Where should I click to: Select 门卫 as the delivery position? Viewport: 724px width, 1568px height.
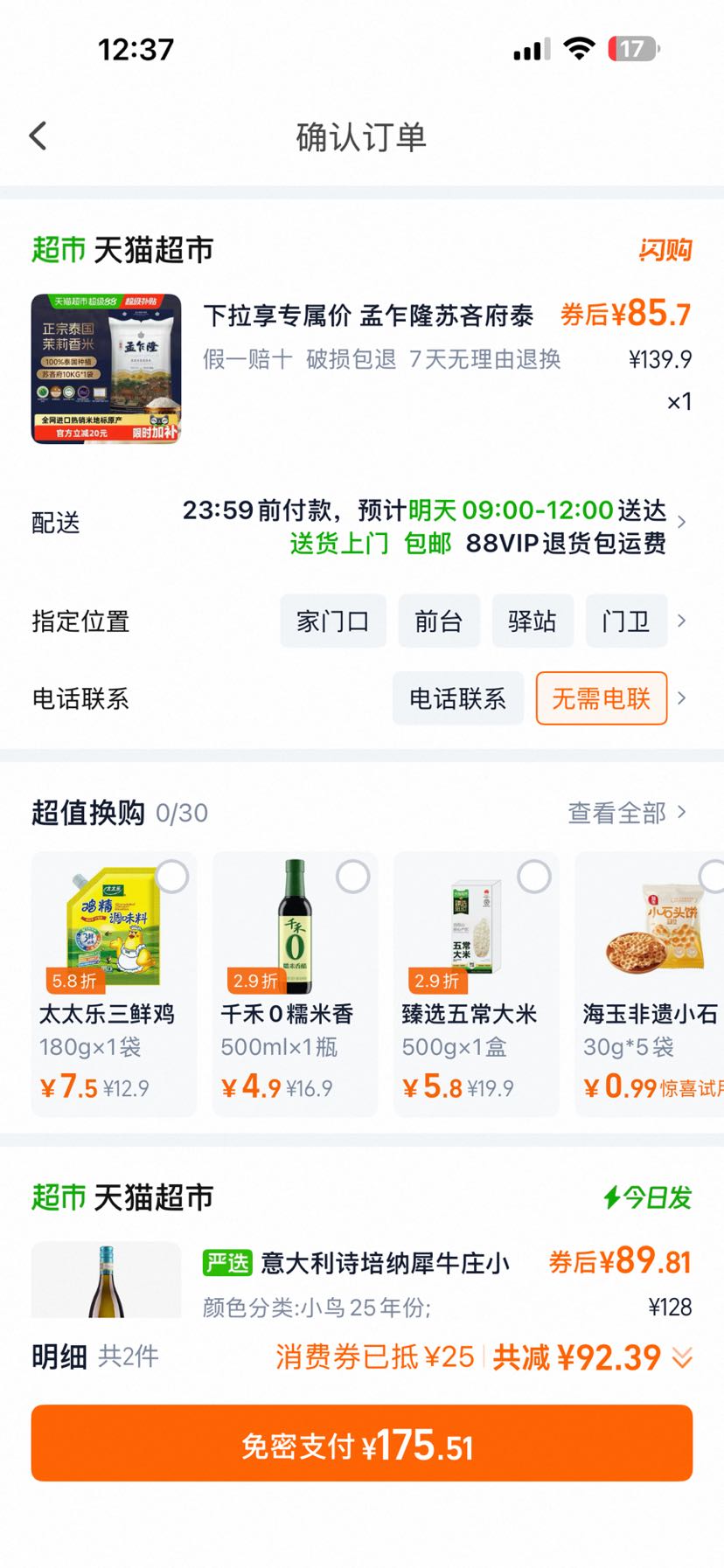pos(626,621)
